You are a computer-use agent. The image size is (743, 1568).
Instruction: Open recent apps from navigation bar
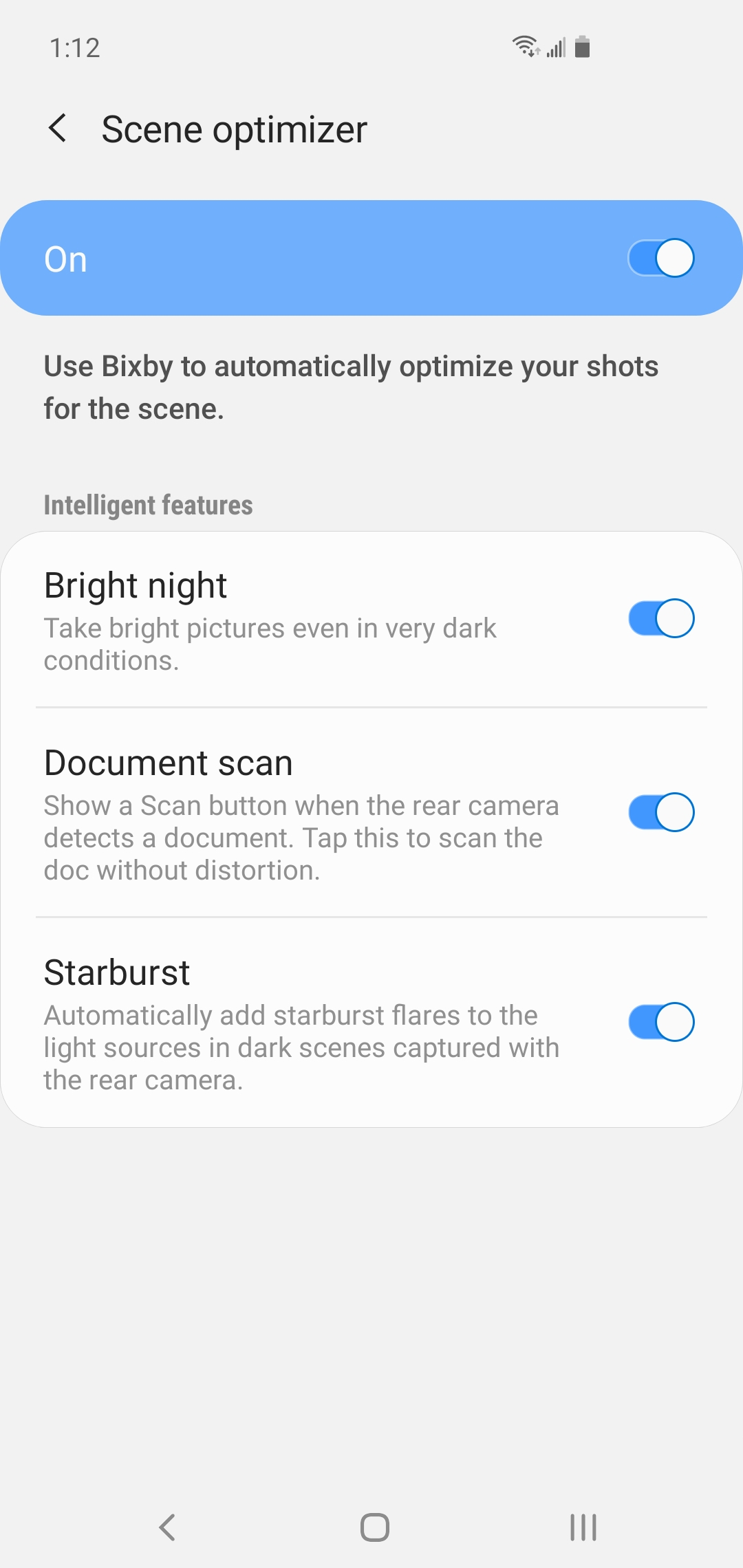coord(583,1527)
